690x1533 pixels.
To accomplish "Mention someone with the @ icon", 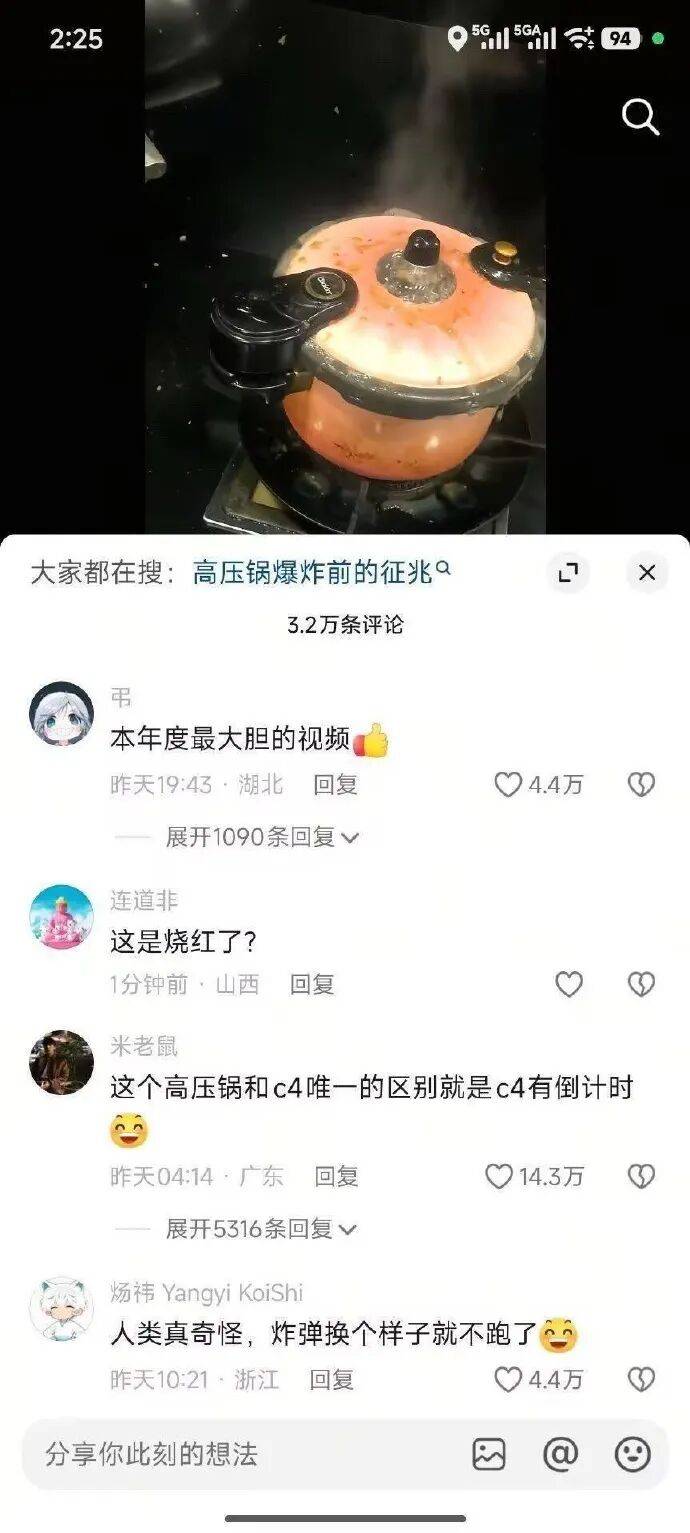I will point(561,1455).
